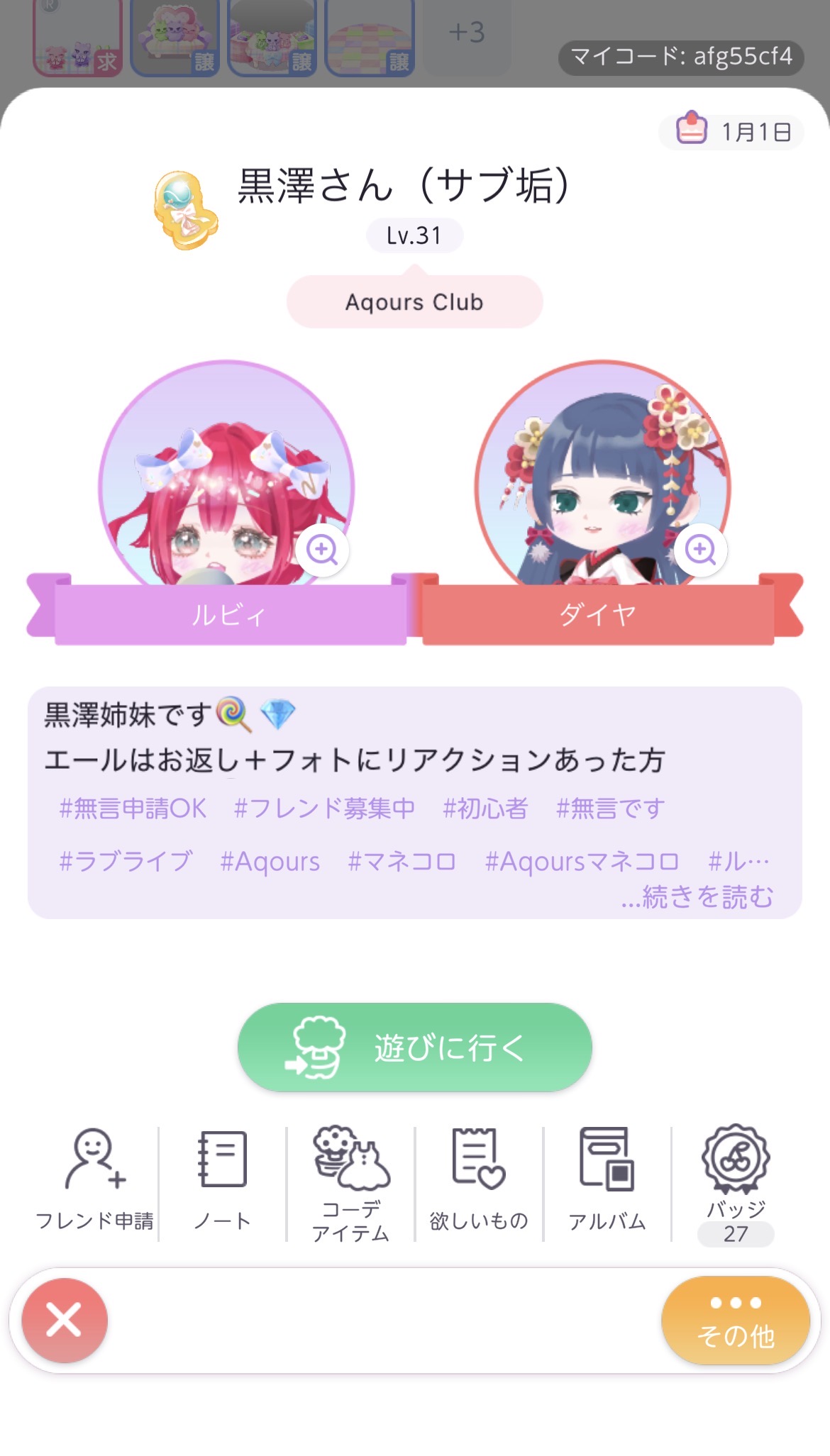Open the その他 more options menu

click(735, 1321)
